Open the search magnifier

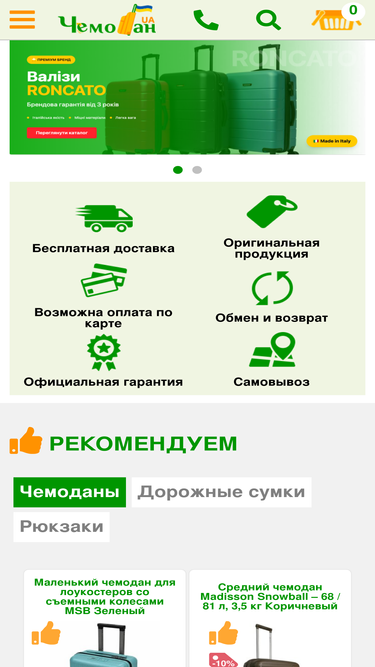click(x=268, y=20)
